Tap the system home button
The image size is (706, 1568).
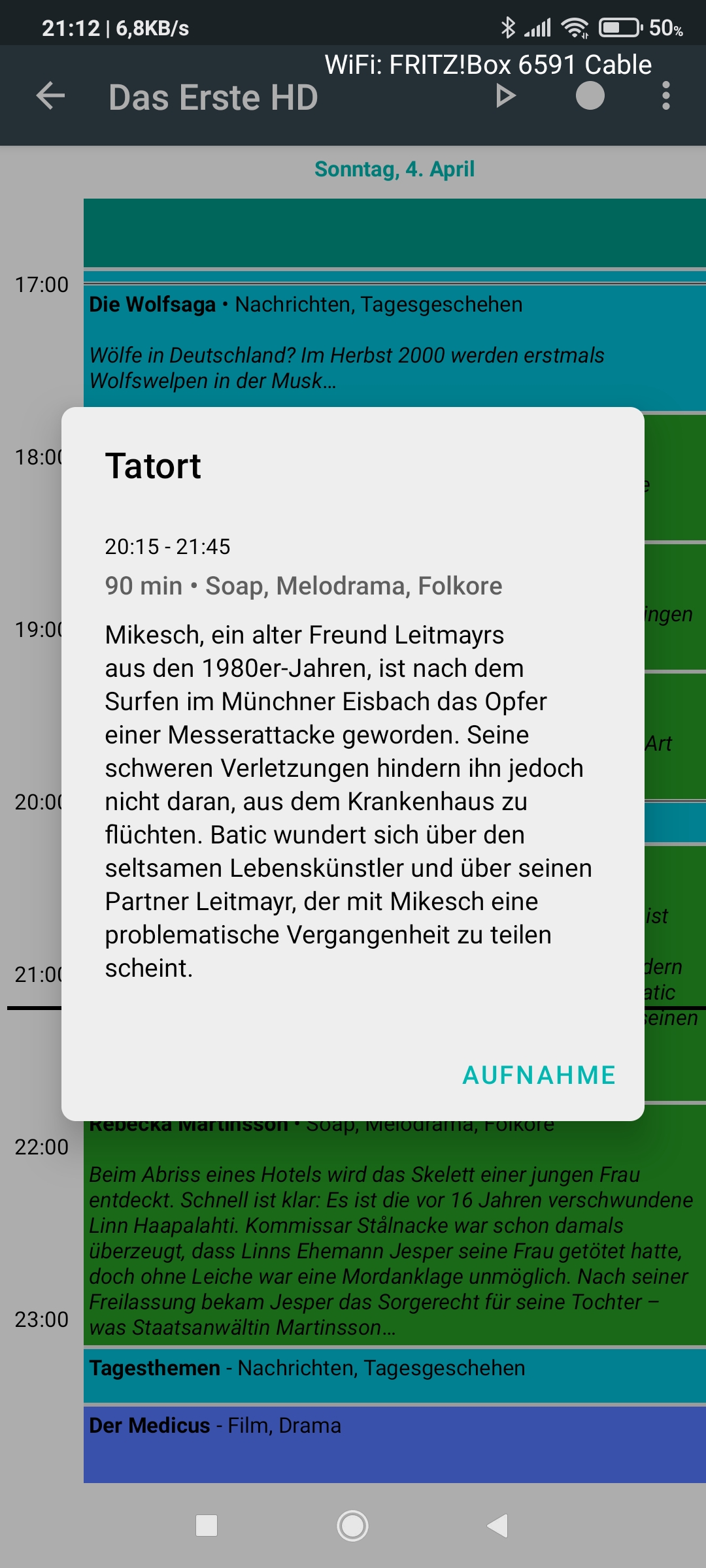pyautogui.click(x=352, y=1526)
